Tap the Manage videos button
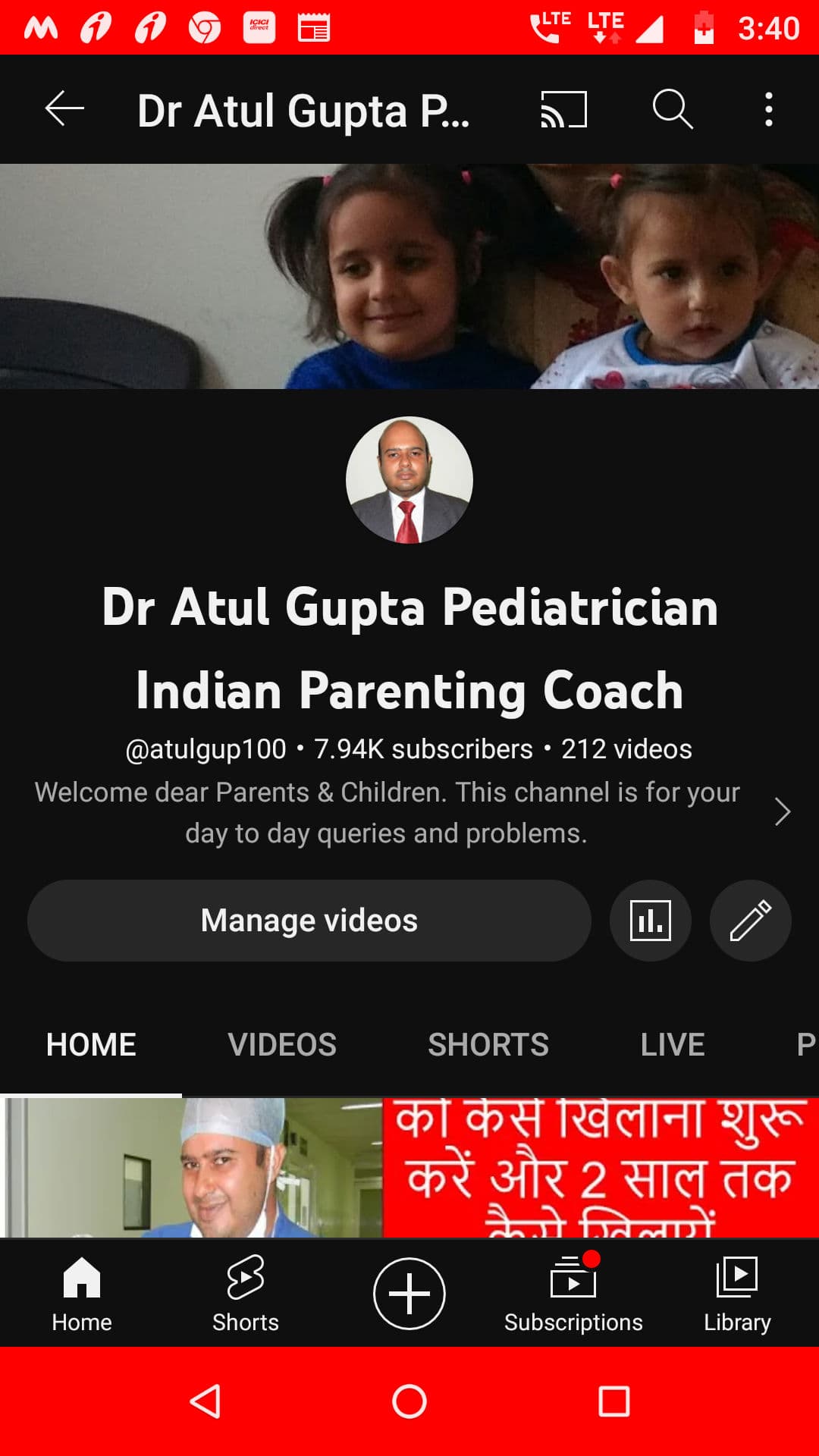This screenshot has height=1456, width=819. pyautogui.click(x=309, y=921)
